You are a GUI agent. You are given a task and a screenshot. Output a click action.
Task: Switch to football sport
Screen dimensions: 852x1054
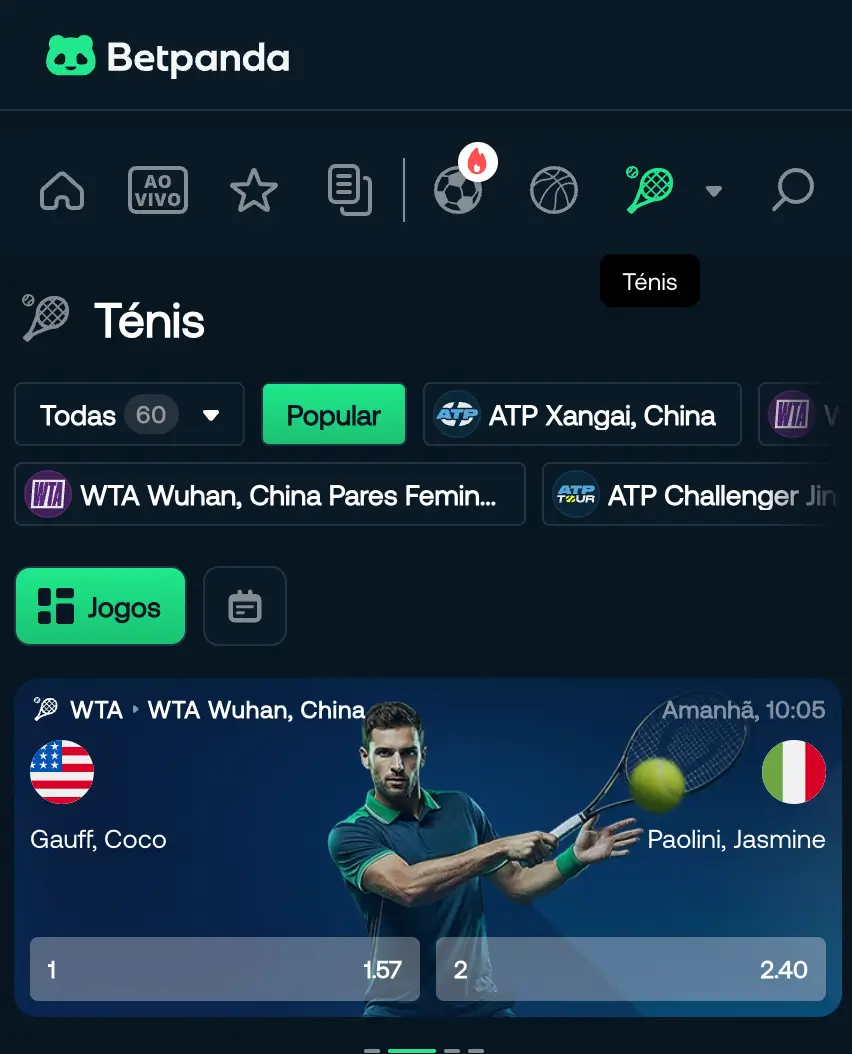tap(458, 190)
